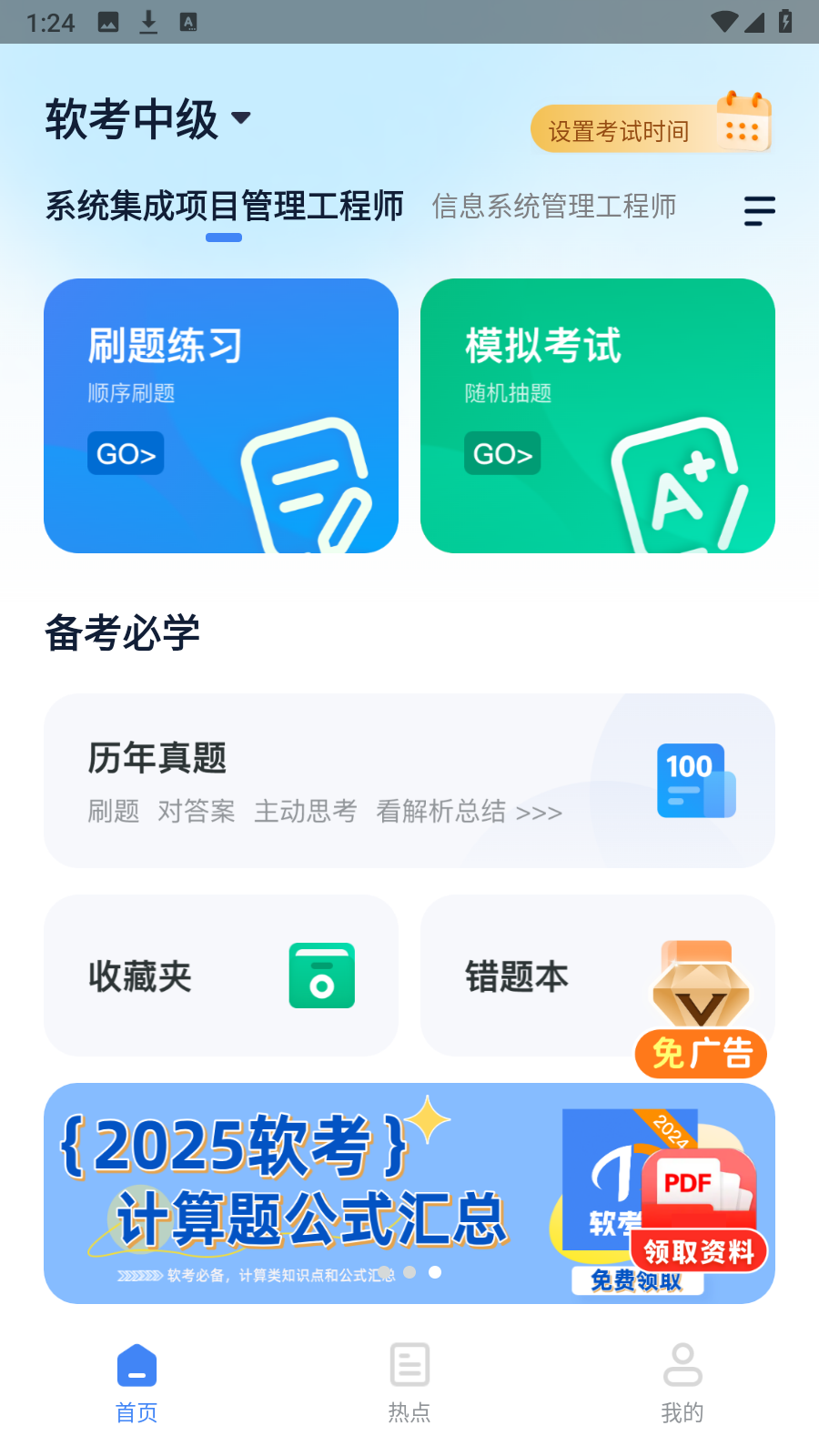Open the 首页 home tab icon

(x=136, y=1365)
